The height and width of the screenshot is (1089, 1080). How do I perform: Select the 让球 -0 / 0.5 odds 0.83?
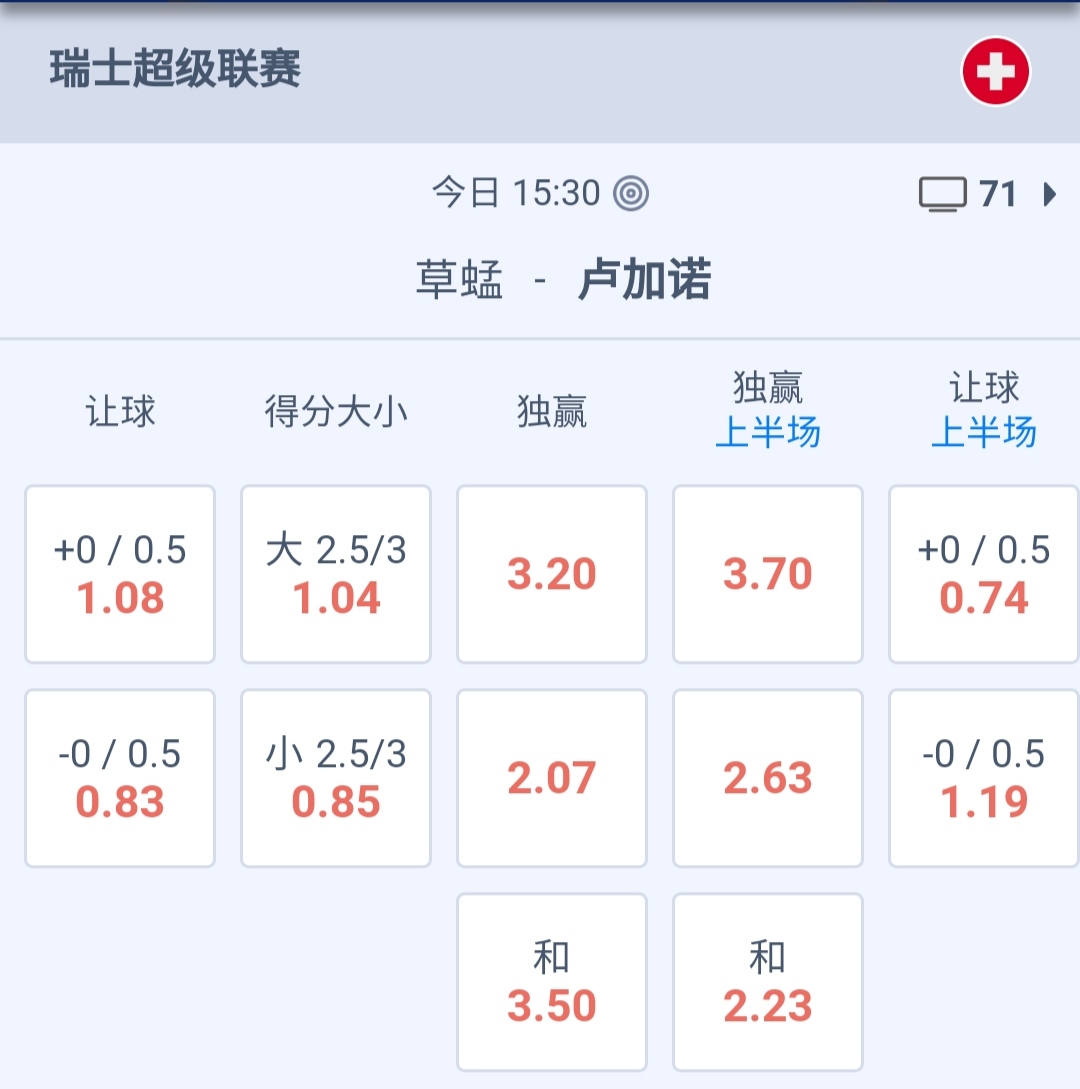(x=120, y=778)
